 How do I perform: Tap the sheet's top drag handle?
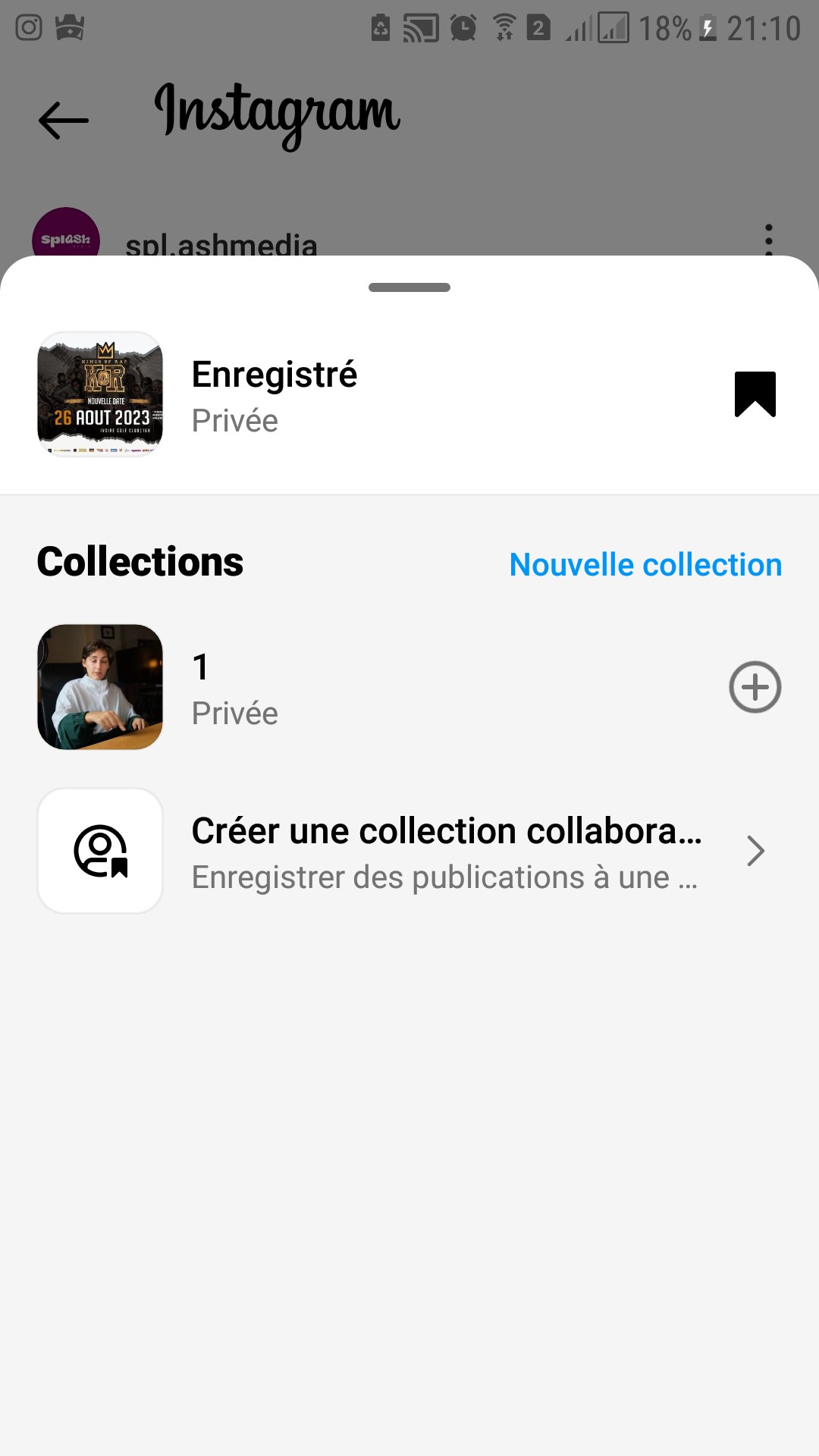point(409,287)
